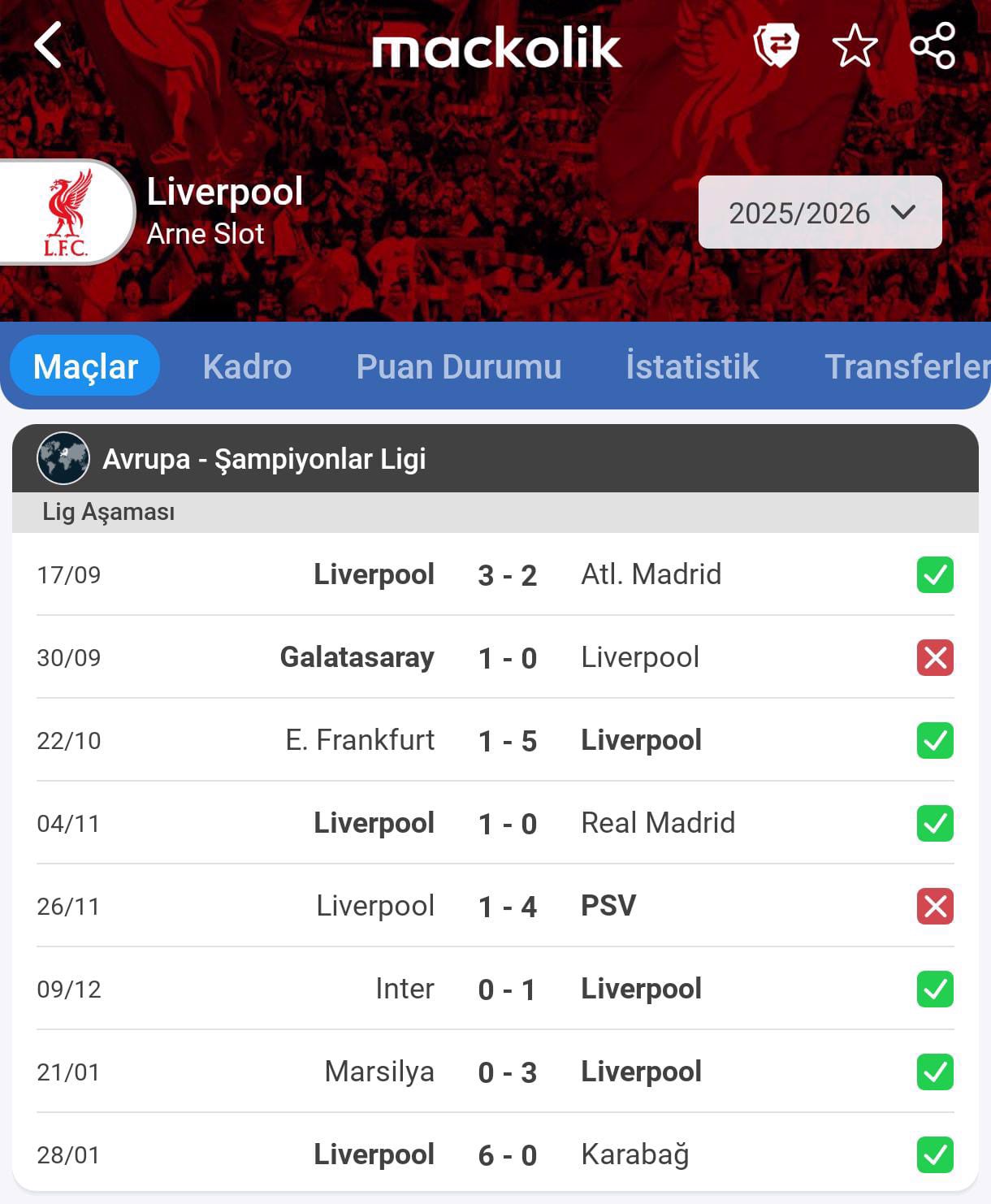
Task: Open the İstatistik tab
Action: coord(692,366)
